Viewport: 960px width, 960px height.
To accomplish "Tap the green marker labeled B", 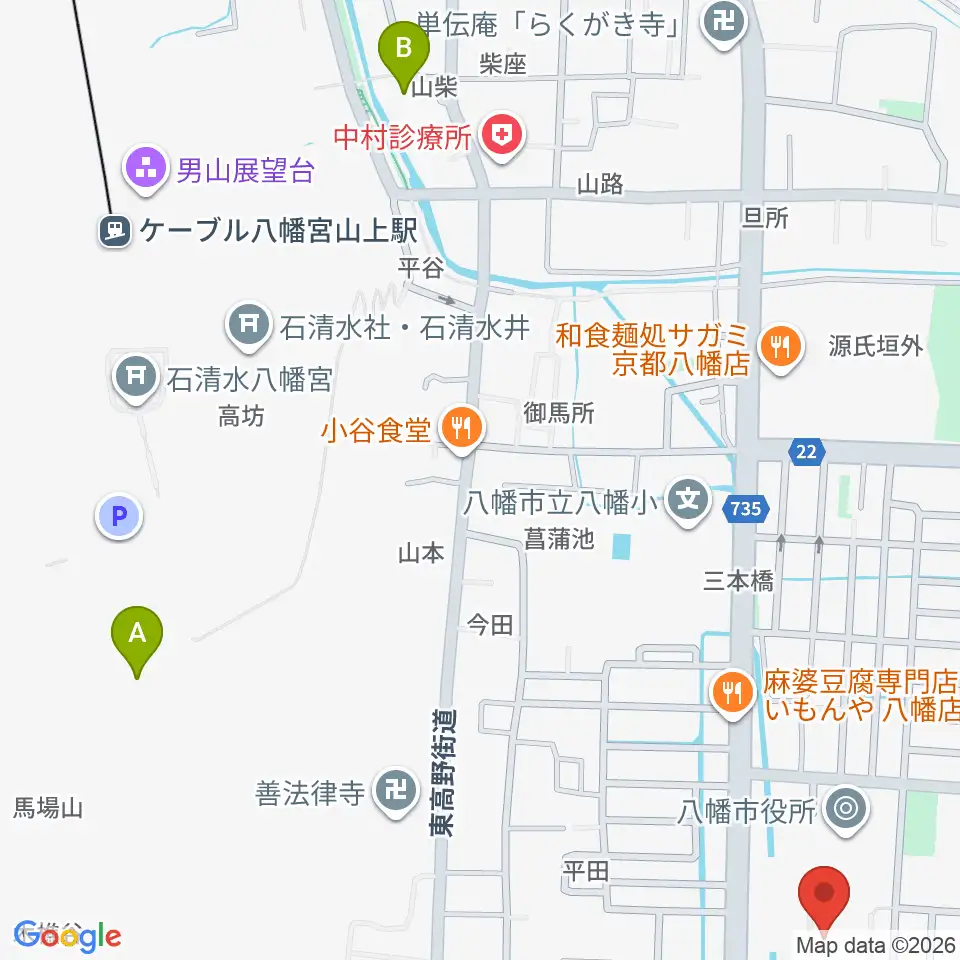I will pyautogui.click(x=403, y=56).
